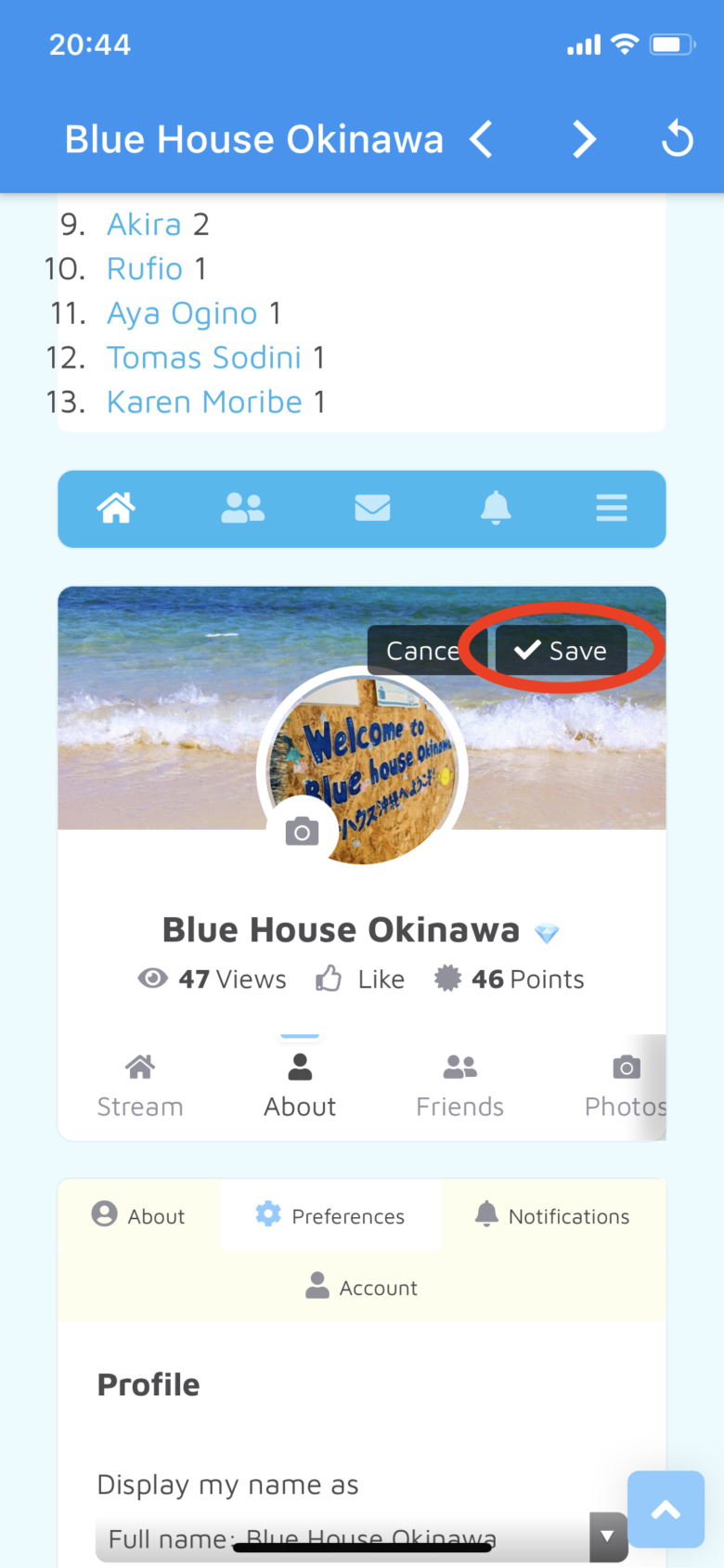Image resolution: width=724 pixels, height=1568 pixels.
Task: Open Akira's profile link
Action: (x=144, y=225)
